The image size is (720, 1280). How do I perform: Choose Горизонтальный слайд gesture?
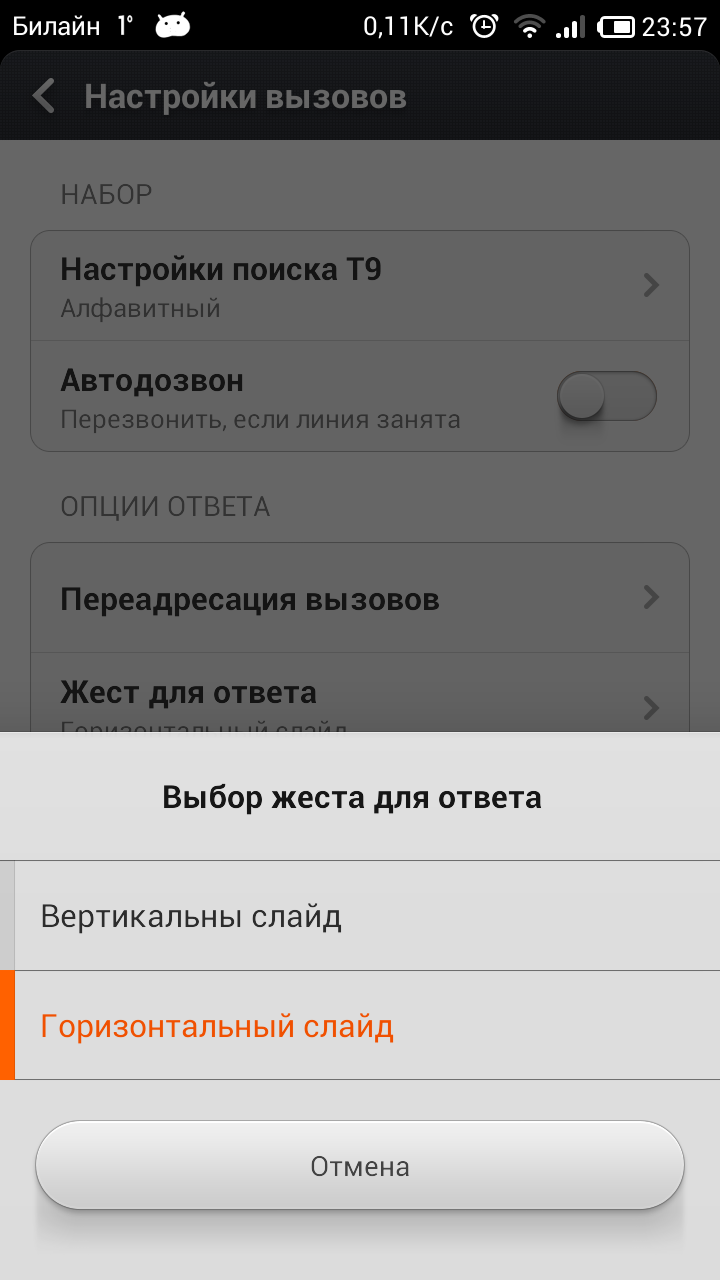(x=360, y=1026)
